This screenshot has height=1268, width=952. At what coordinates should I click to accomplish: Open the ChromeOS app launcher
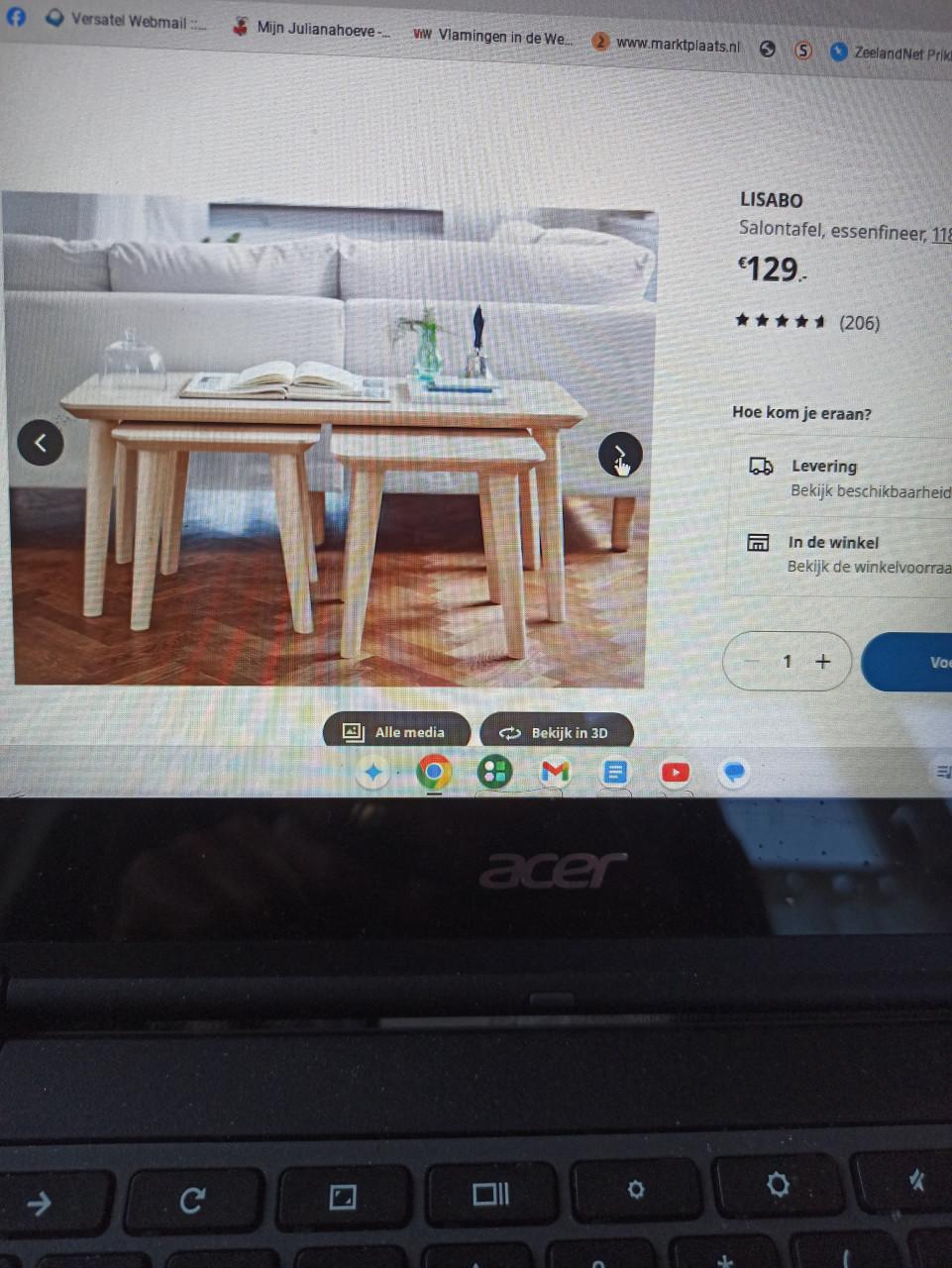point(372,772)
